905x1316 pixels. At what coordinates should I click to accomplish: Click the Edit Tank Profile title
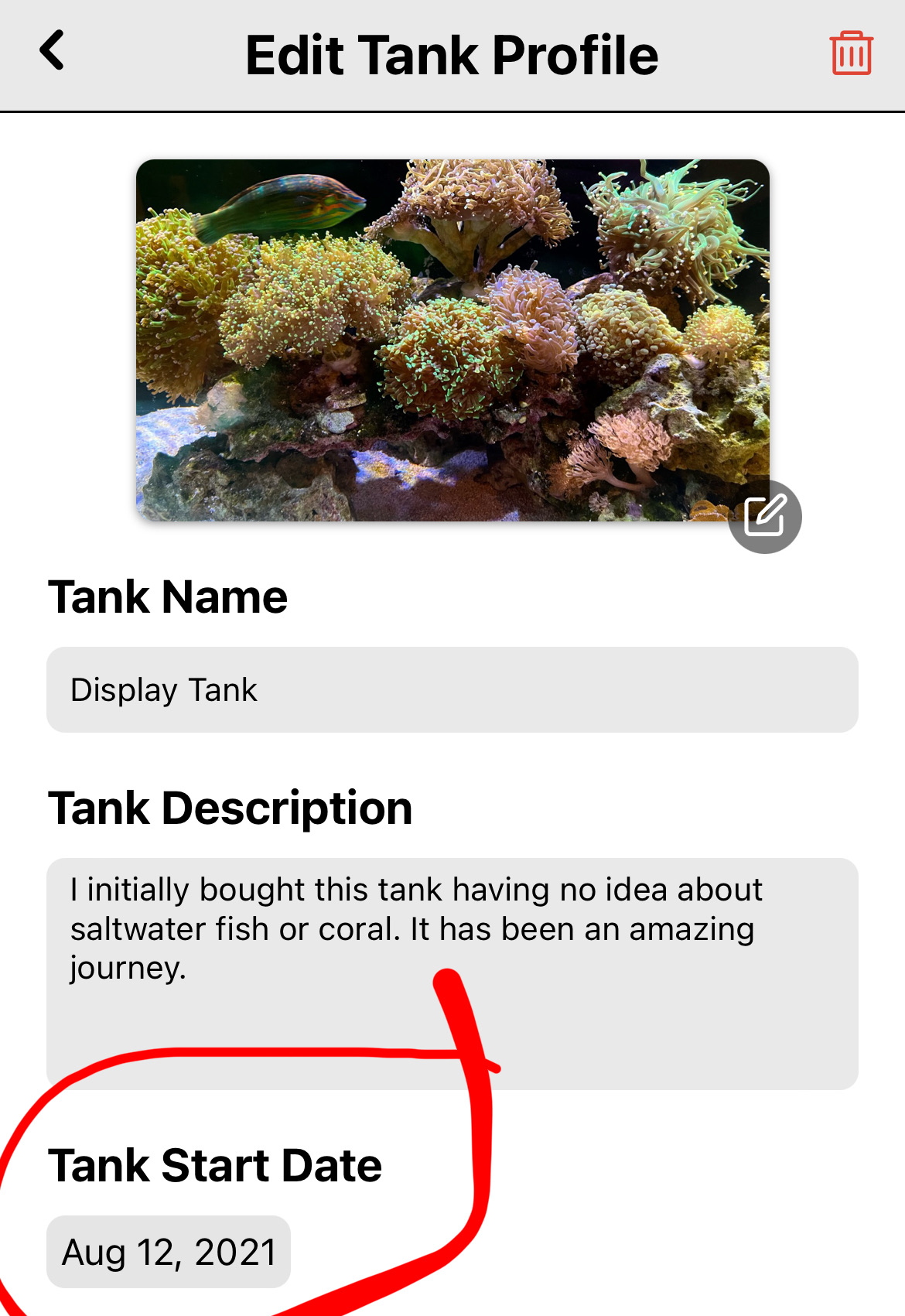click(x=452, y=54)
